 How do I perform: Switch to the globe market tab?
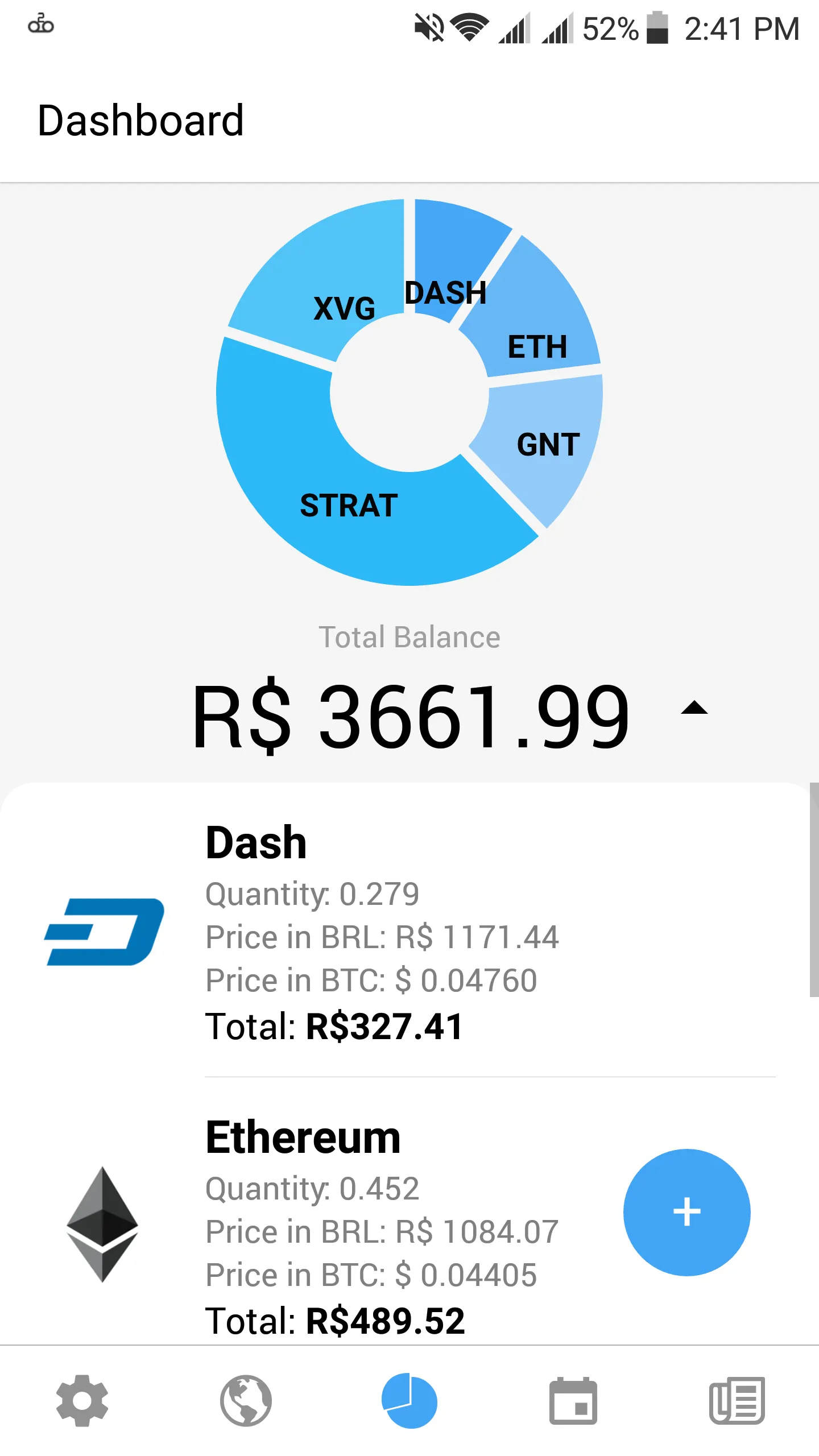pos(246,1400)
